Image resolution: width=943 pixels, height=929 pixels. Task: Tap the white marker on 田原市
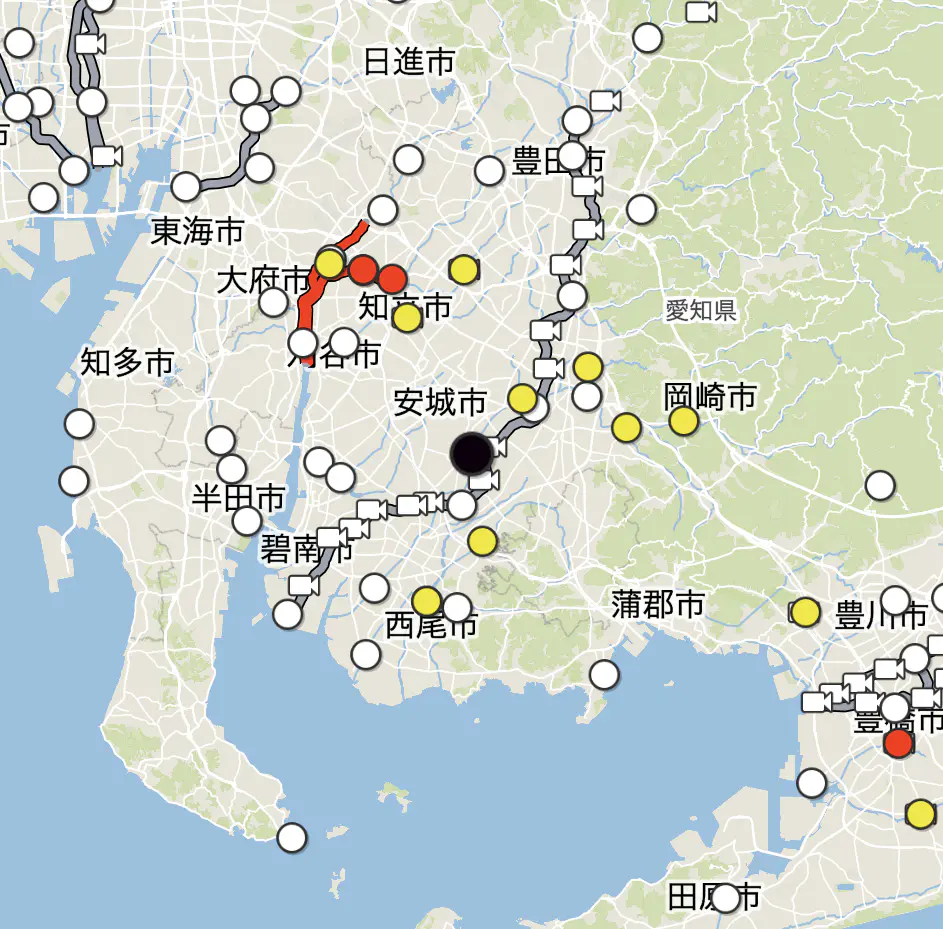click(x=725, y=898)
